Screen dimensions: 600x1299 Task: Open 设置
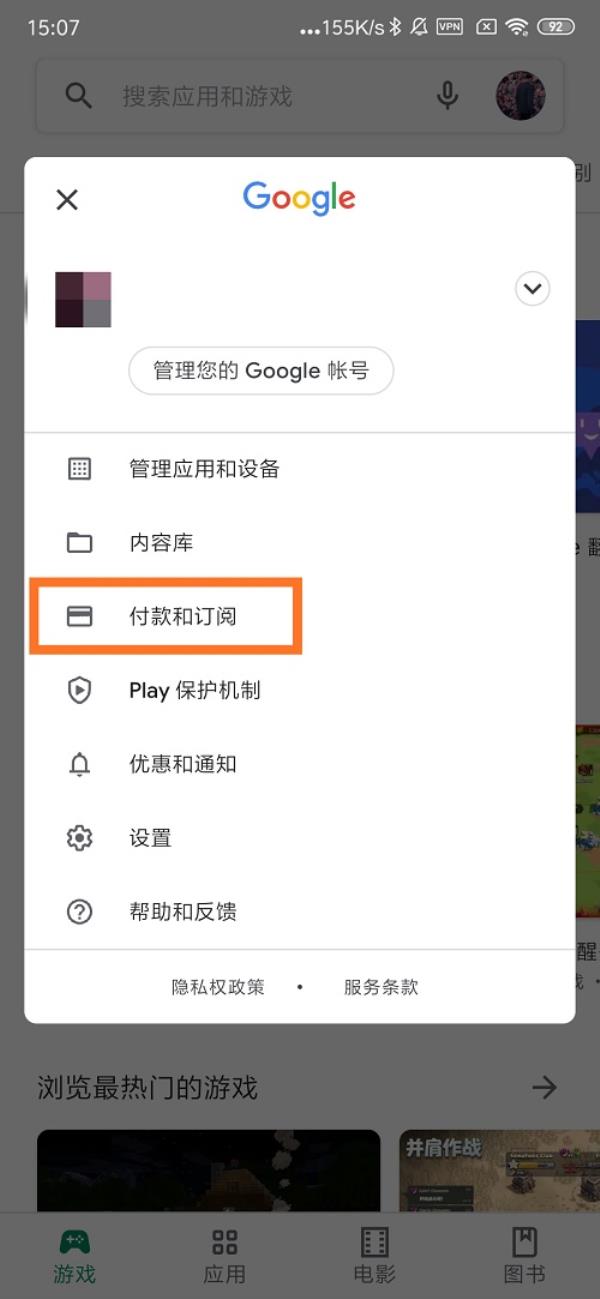tap(150, 838)
